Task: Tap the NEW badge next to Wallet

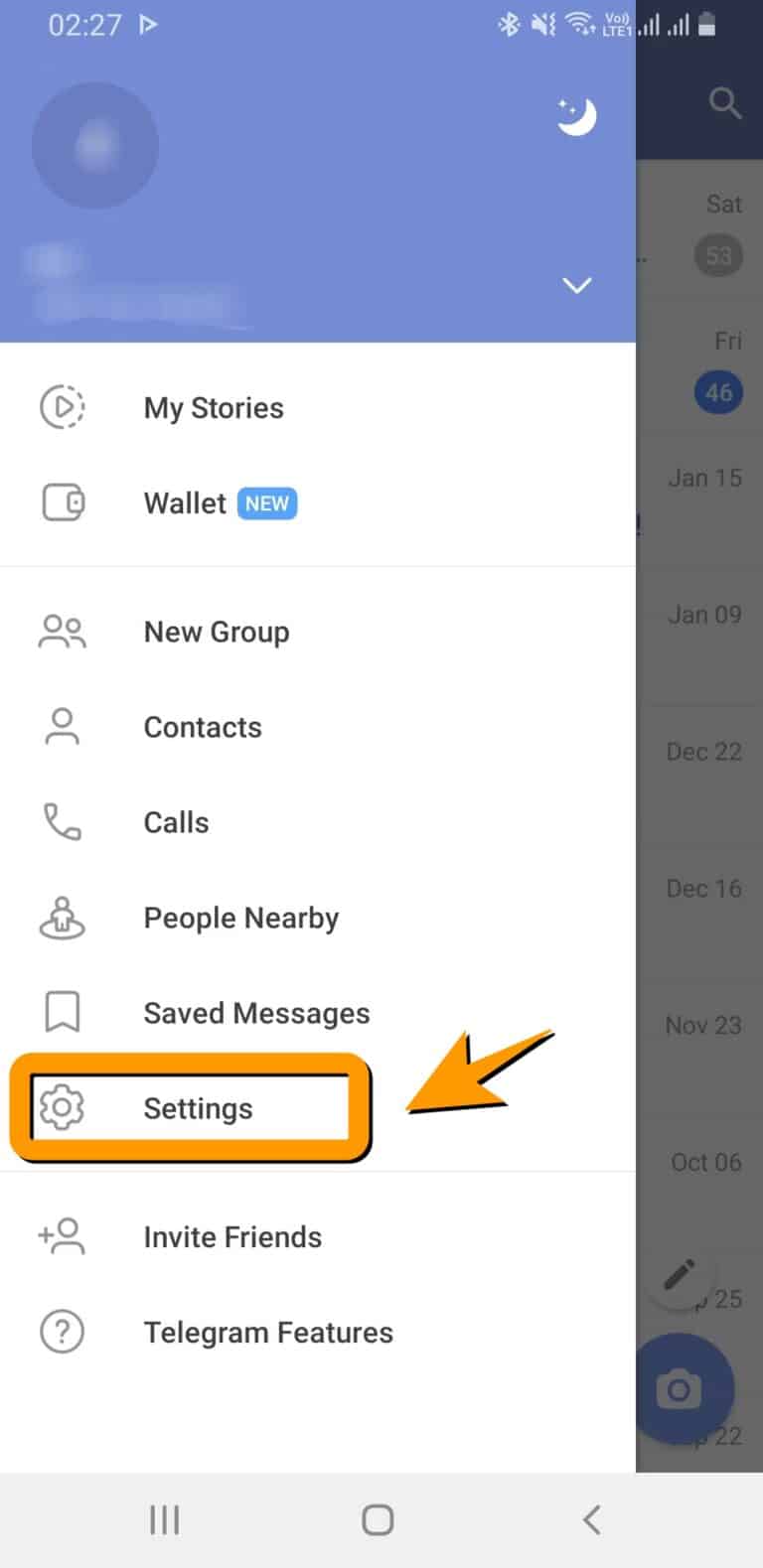Action: [x=266, y=503]
